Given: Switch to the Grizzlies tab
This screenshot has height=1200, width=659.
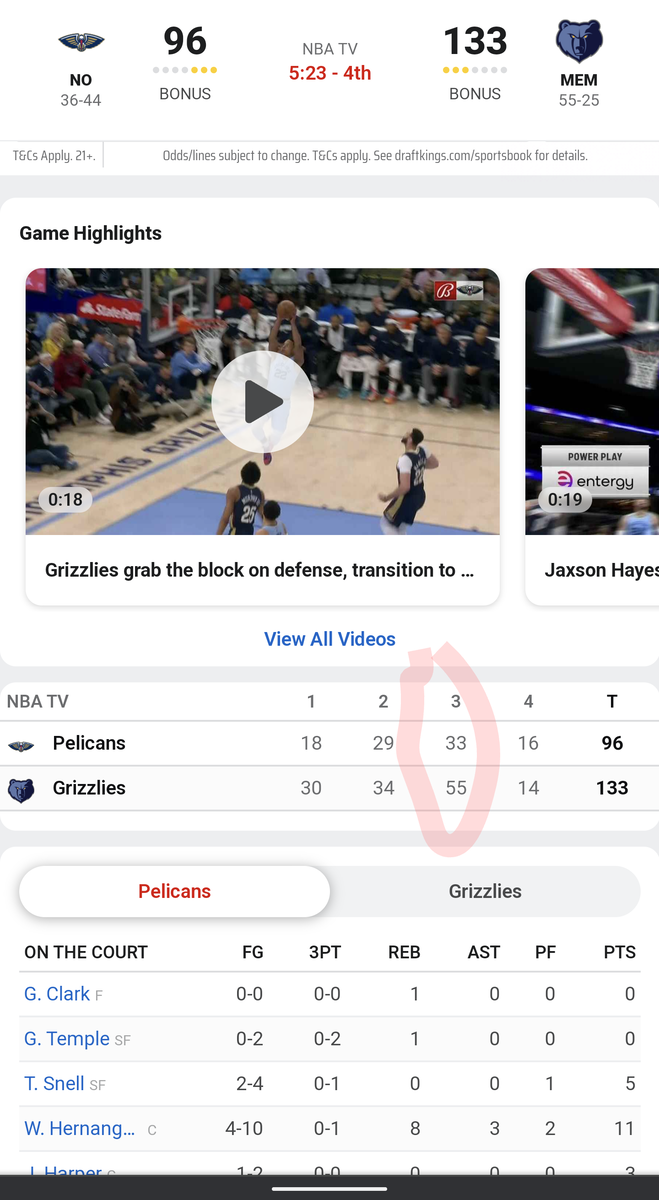Looking at the screenshot, I should [485, 891].
